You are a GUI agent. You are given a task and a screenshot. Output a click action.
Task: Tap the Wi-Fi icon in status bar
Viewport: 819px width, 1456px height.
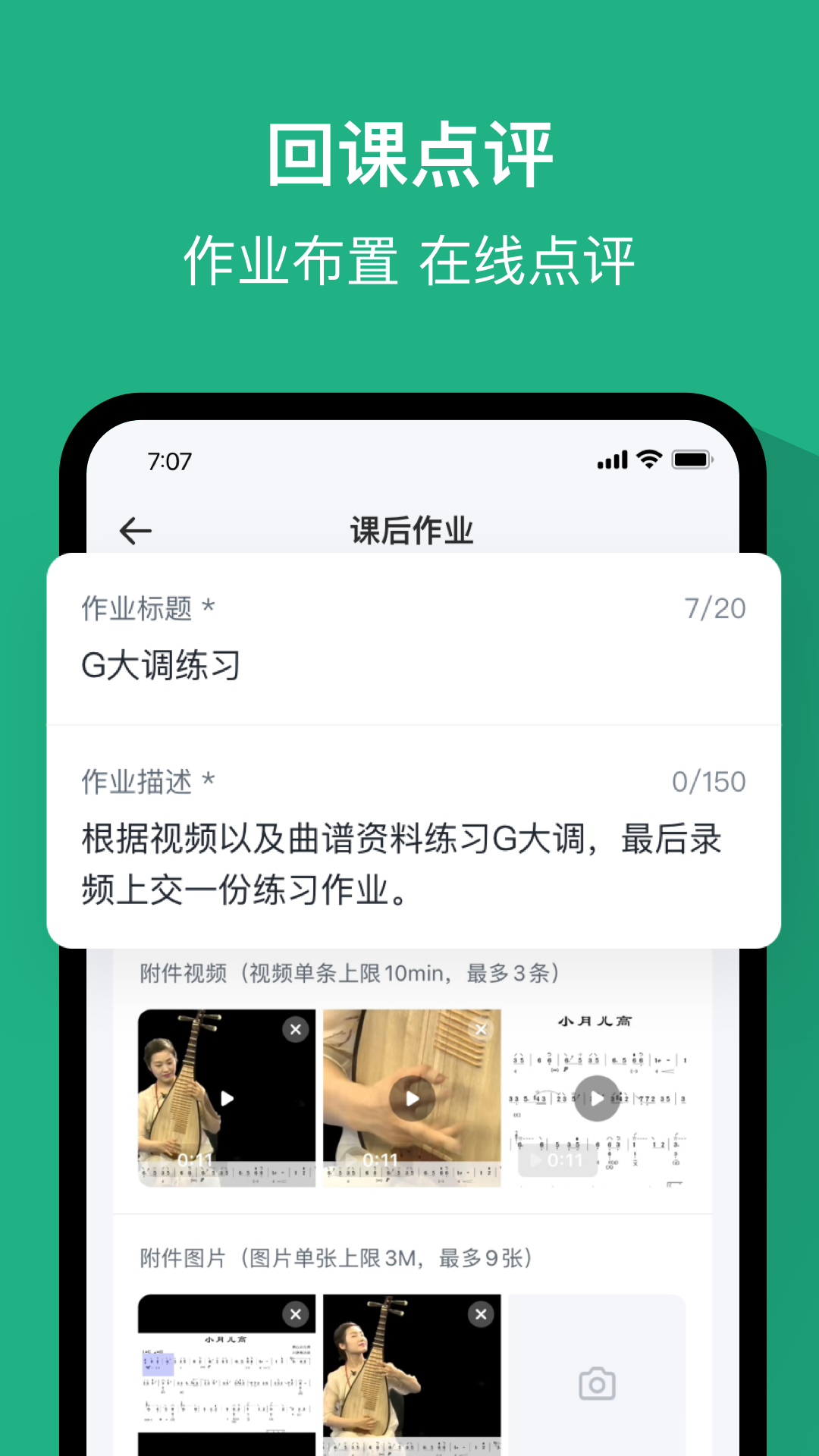pyautogui.click(x=650, y=458)
